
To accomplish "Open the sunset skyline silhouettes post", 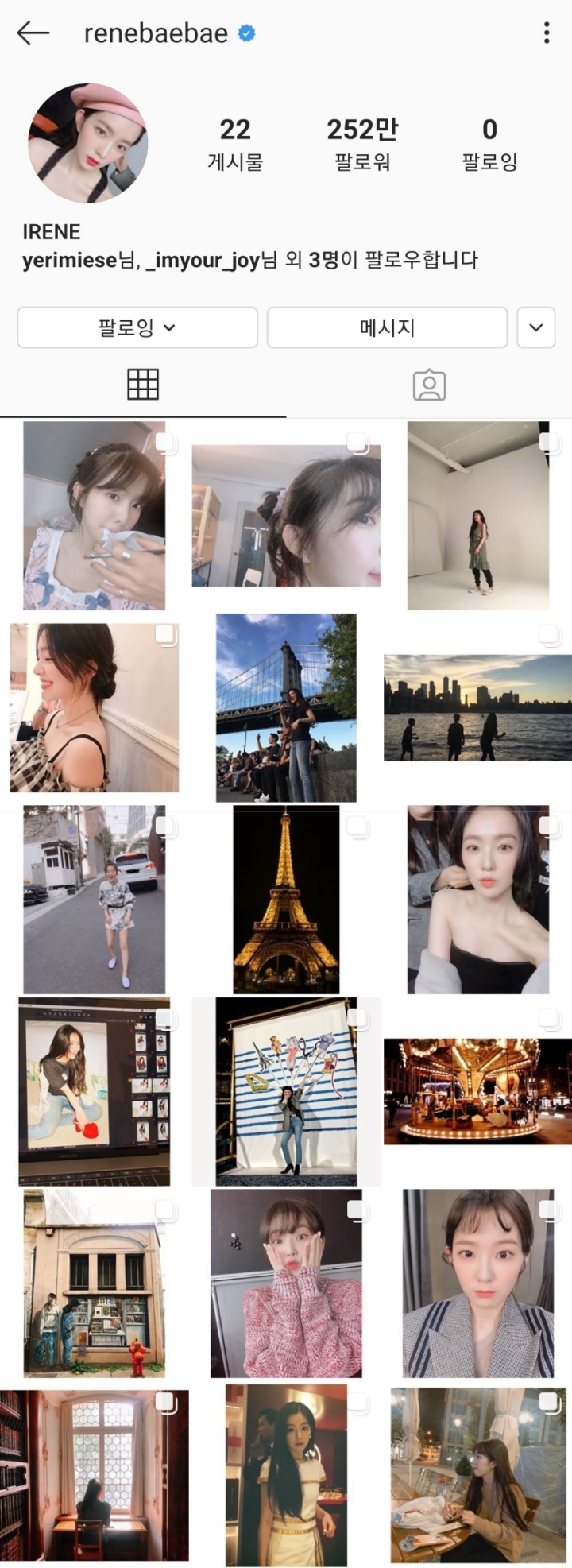I will pos(477,707).
